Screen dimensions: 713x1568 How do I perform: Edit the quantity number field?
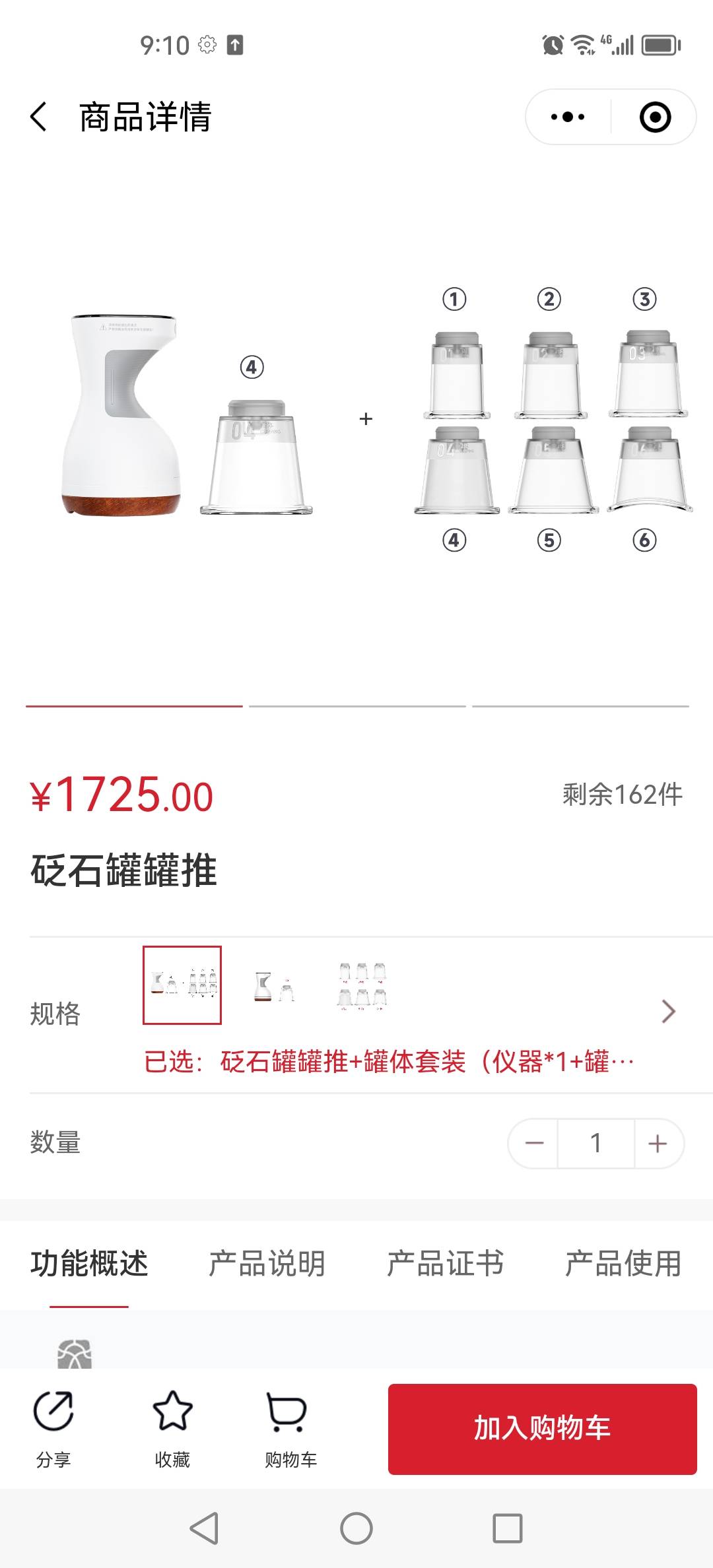coord(595,1143)
